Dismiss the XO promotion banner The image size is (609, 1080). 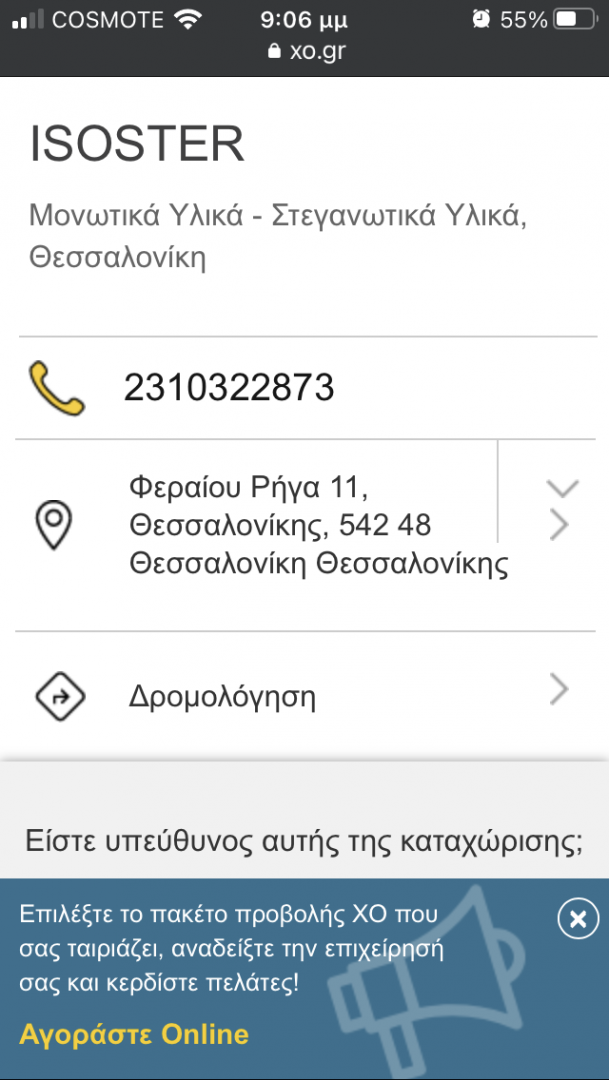pos(577,919)
